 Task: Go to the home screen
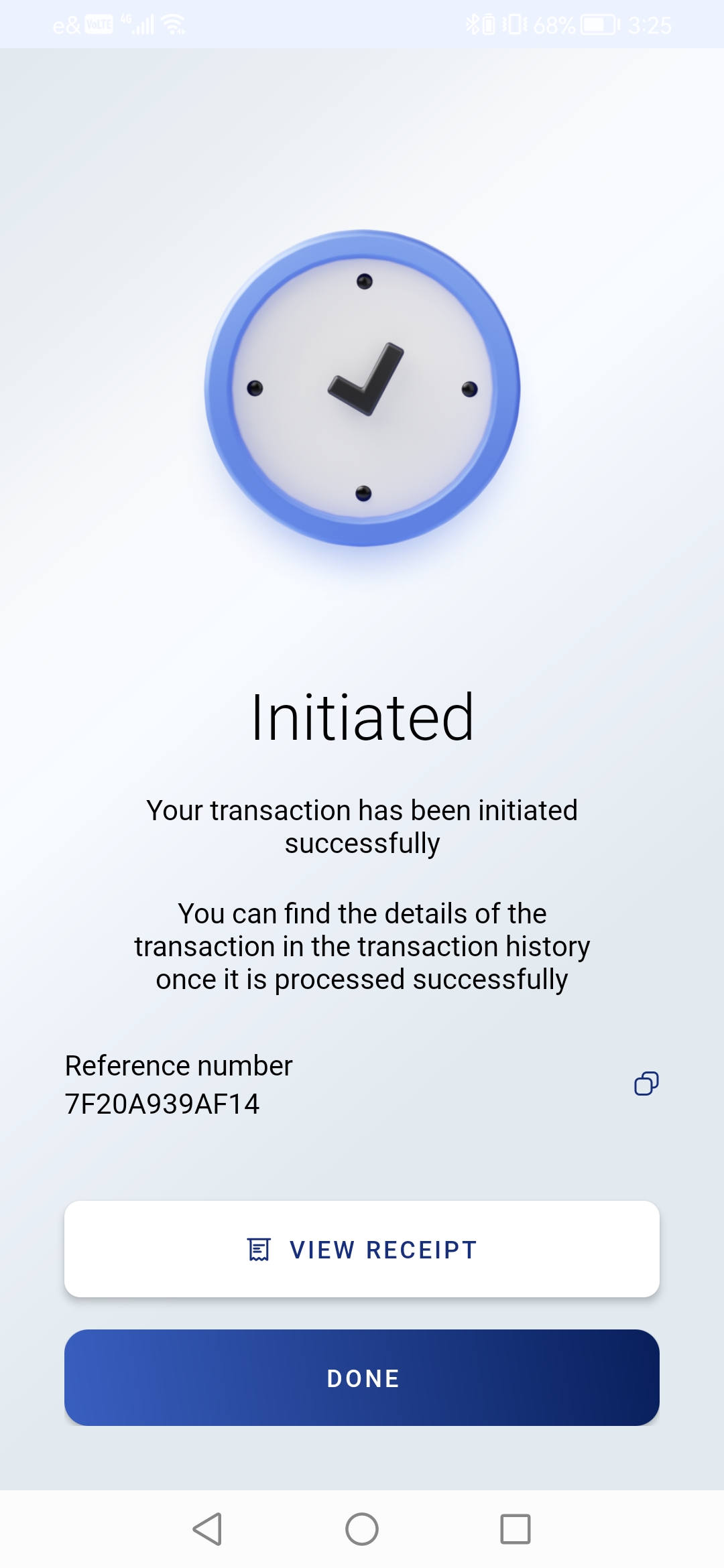pyautogui.click(x=362, y=1529)
